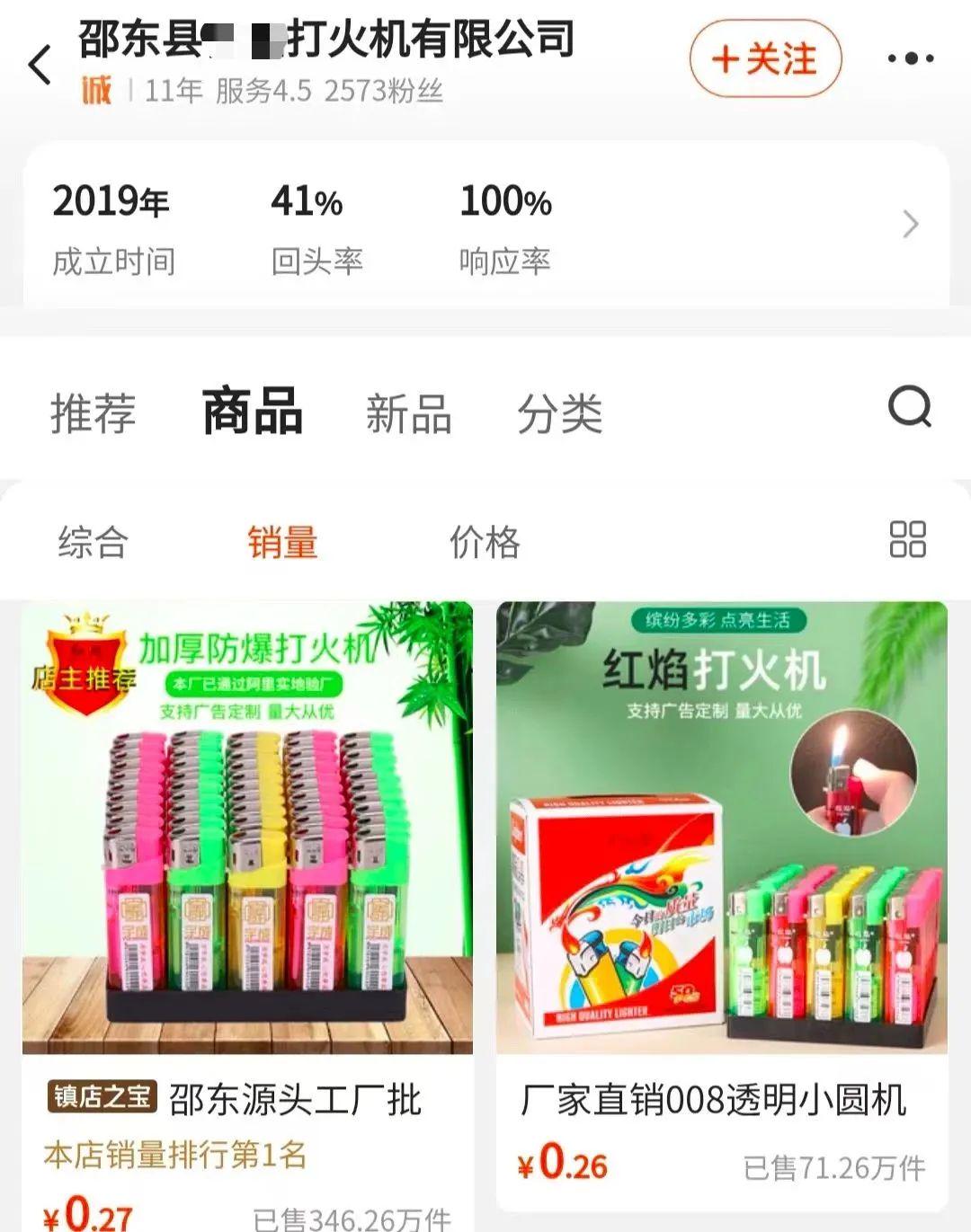Sort products by 销量
971x1232 pixels.
(x=282, y=542)
